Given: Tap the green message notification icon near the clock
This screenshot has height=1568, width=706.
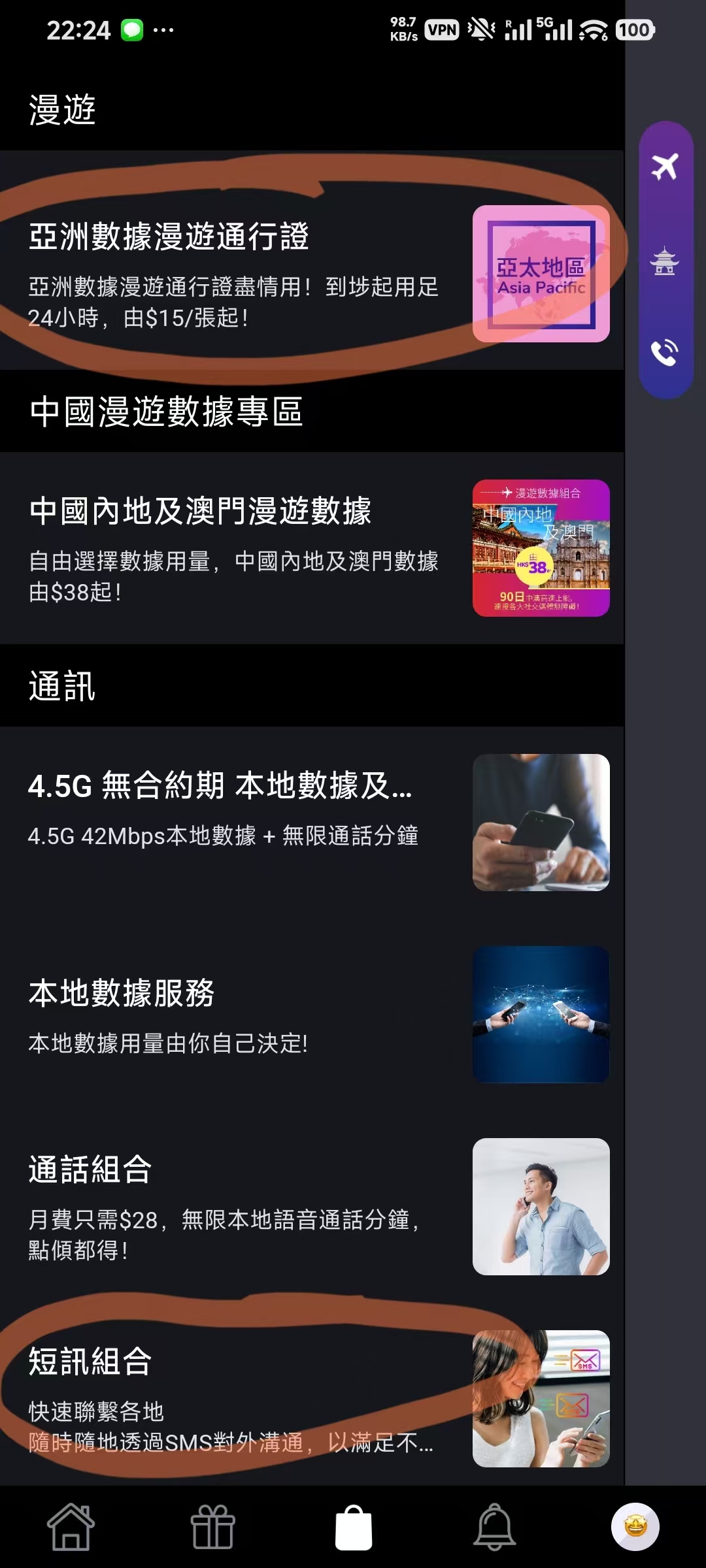Looking at the screenshot, I should click(x=131, y=30).
